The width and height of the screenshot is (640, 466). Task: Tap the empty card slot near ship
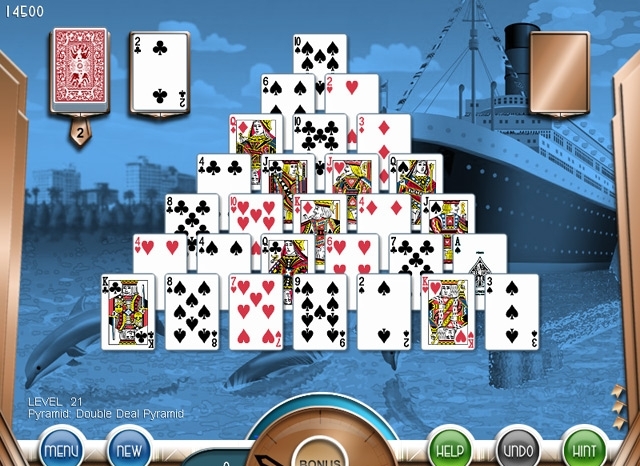click(x=559, y=72)
